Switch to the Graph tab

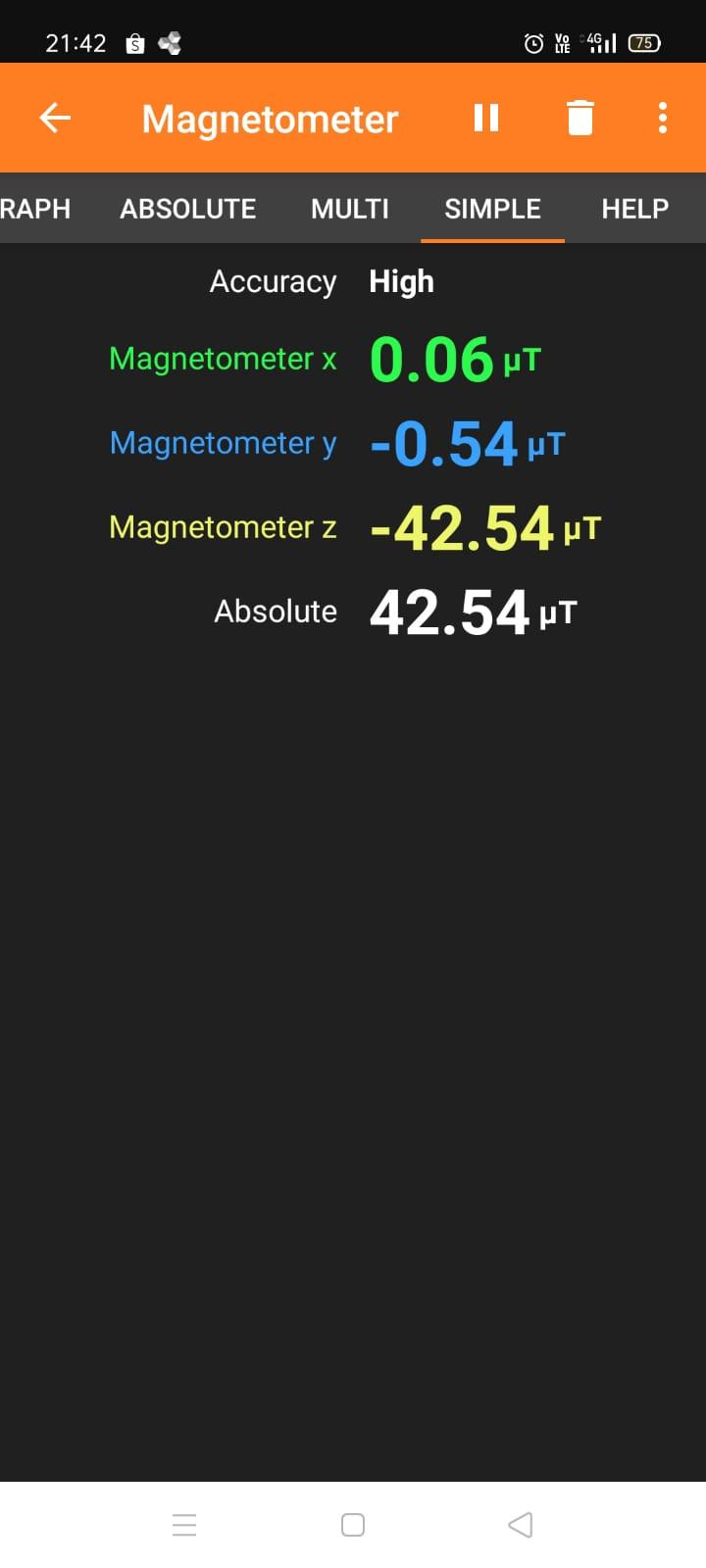tap(34, 209)
